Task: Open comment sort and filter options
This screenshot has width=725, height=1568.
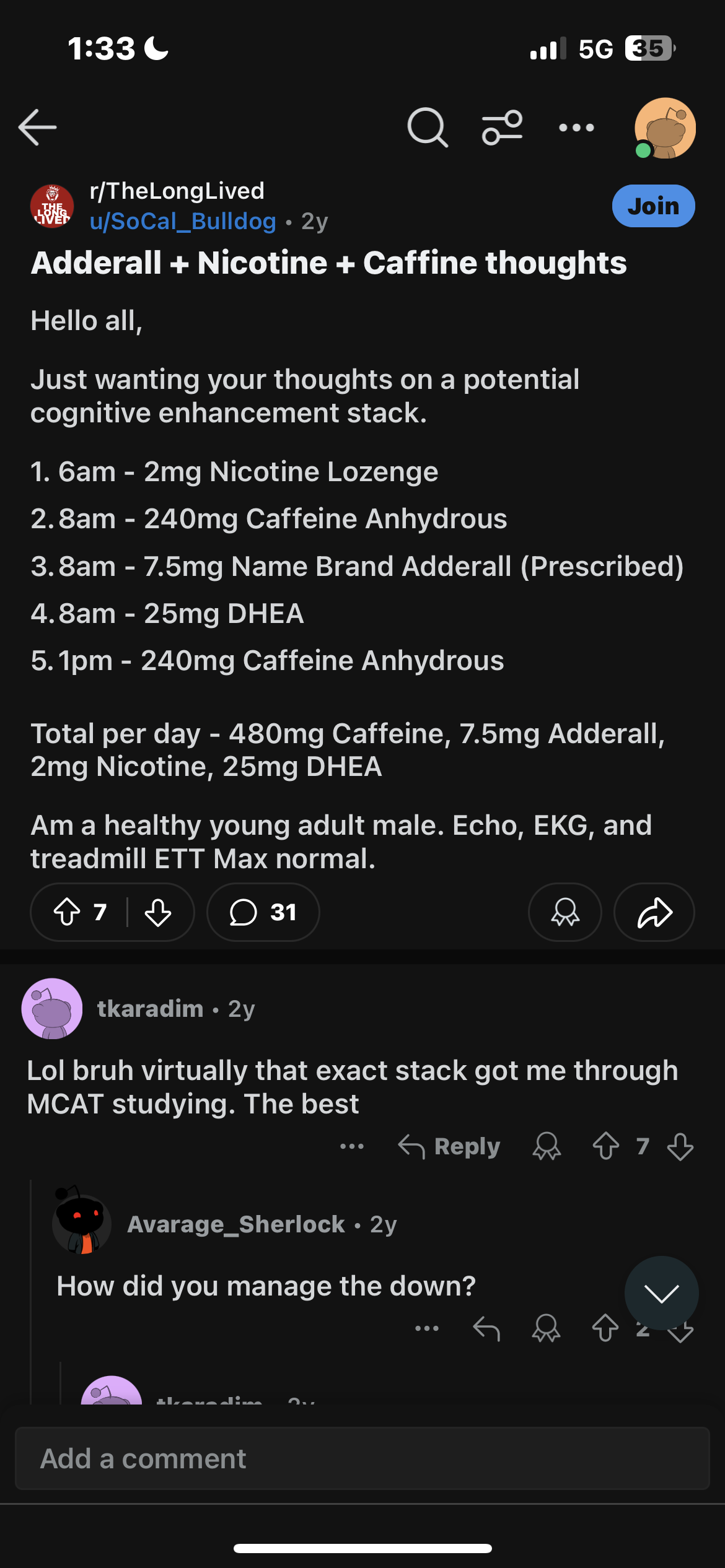Action: tap(502, 127)
